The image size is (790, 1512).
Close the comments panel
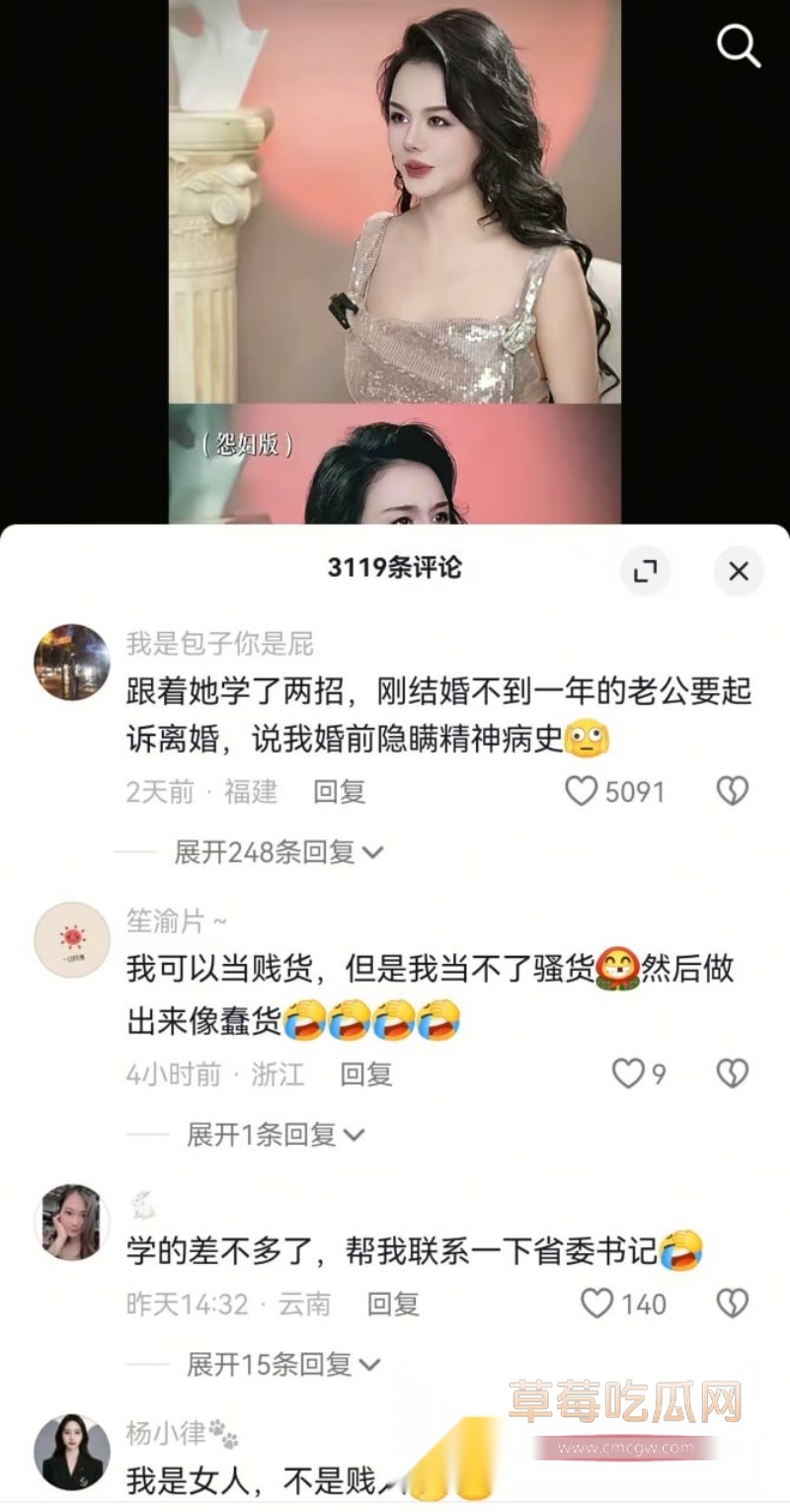coord(739,571)
